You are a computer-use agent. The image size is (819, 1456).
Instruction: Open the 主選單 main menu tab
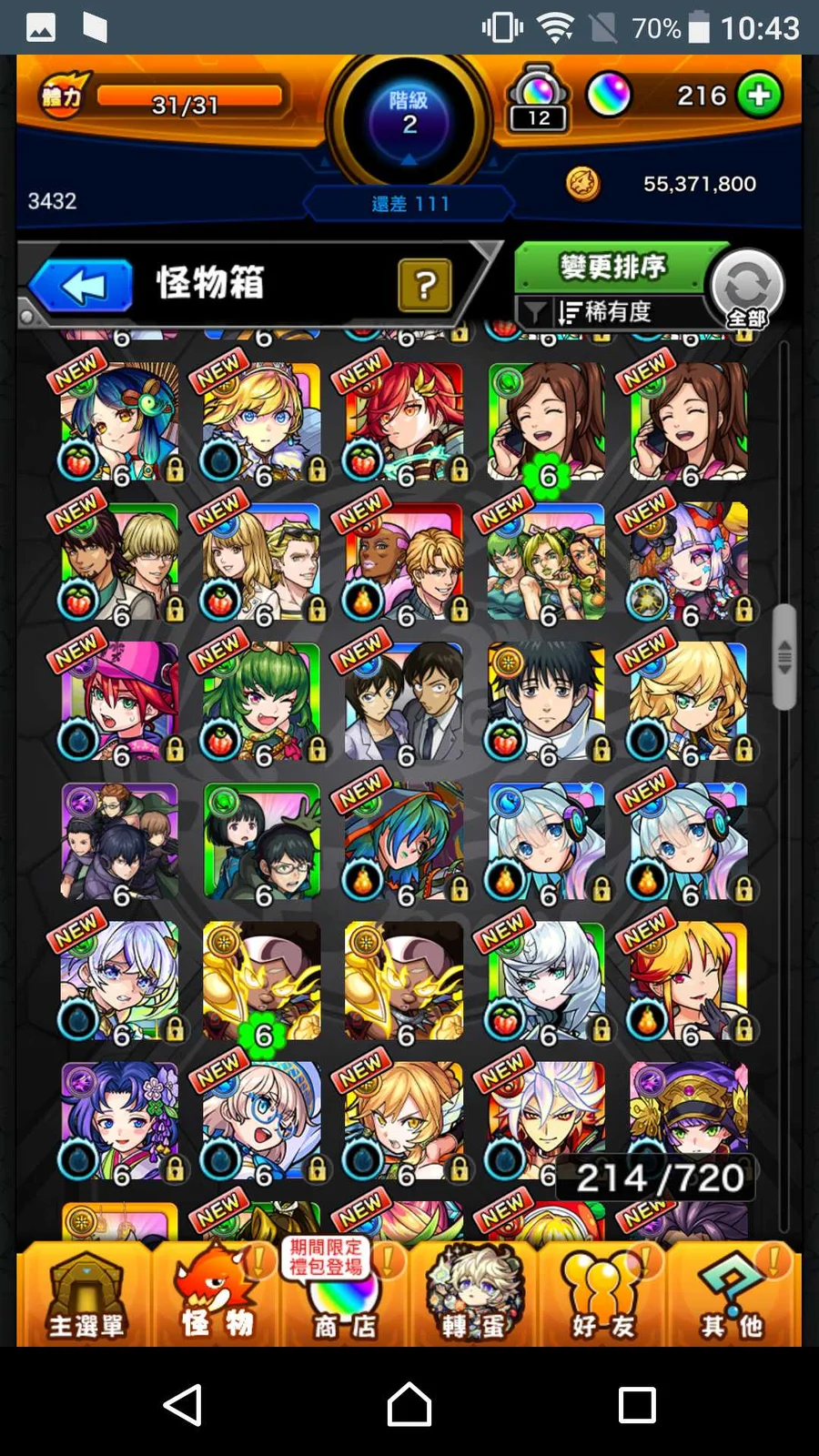86,1294
